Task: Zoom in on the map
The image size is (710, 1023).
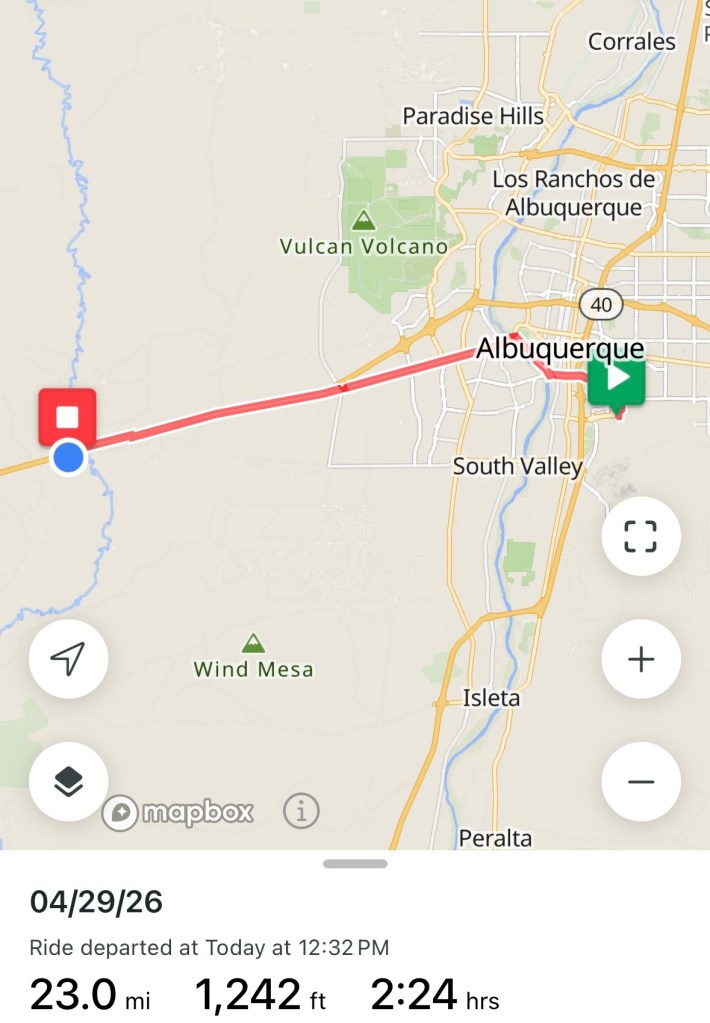Action: [641, 659]
